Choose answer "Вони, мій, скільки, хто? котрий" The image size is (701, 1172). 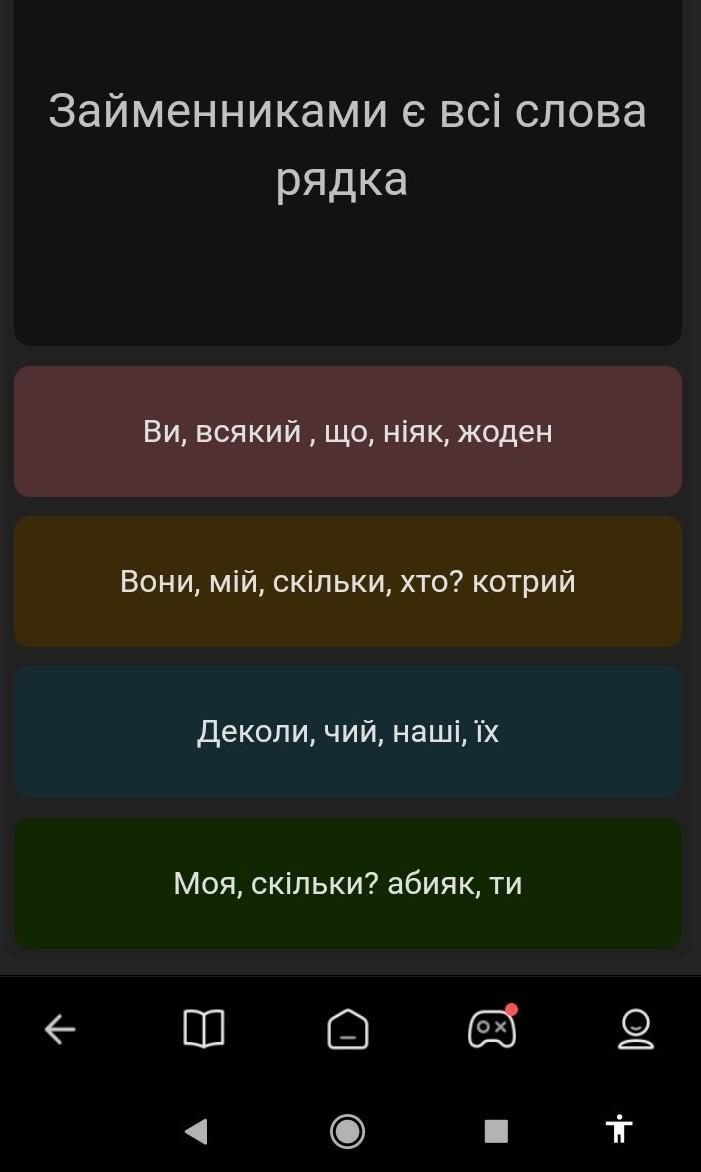tap(348, 582)
